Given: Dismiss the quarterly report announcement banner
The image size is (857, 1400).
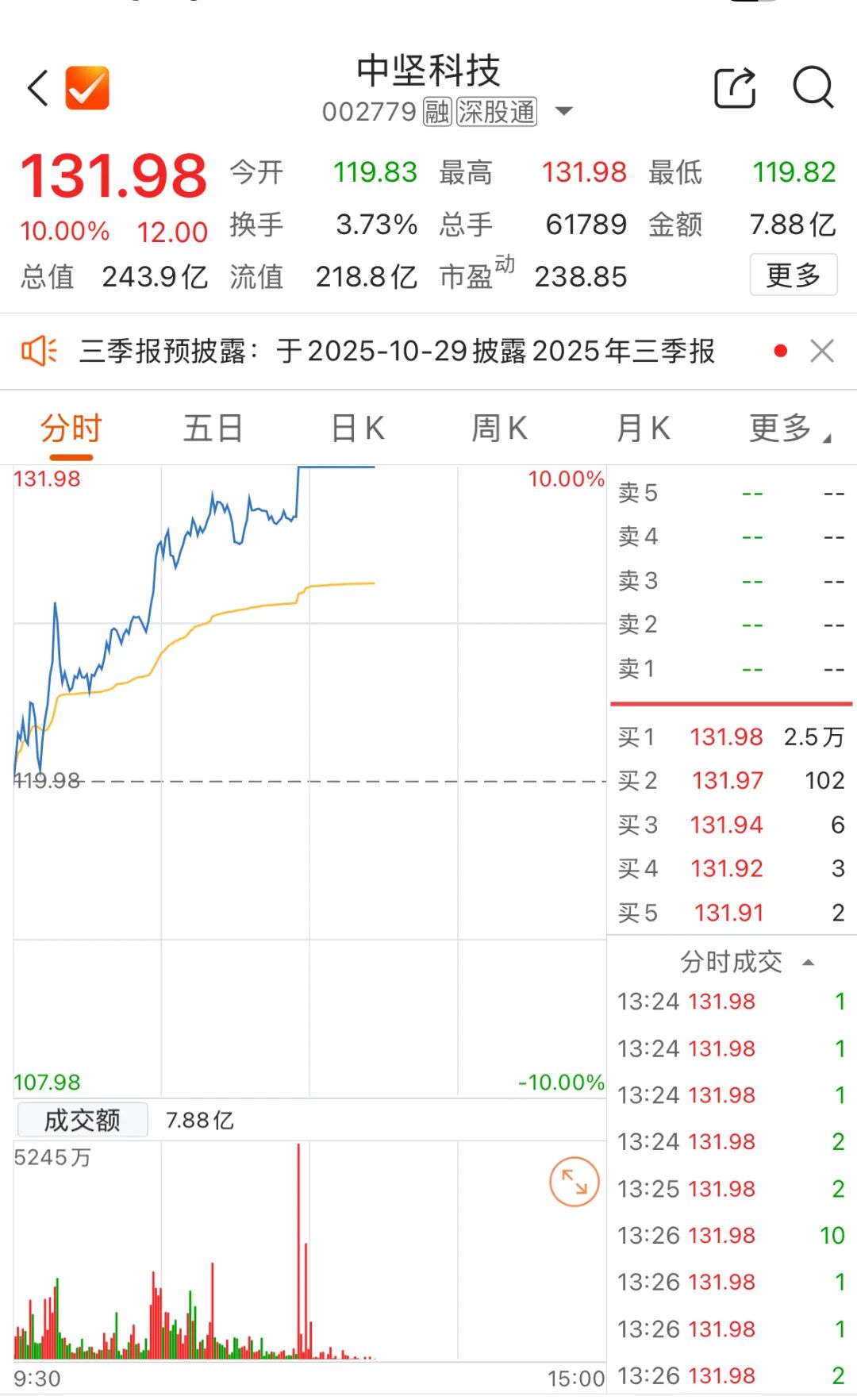Looking at the screenshot, I should pos(822,351).
